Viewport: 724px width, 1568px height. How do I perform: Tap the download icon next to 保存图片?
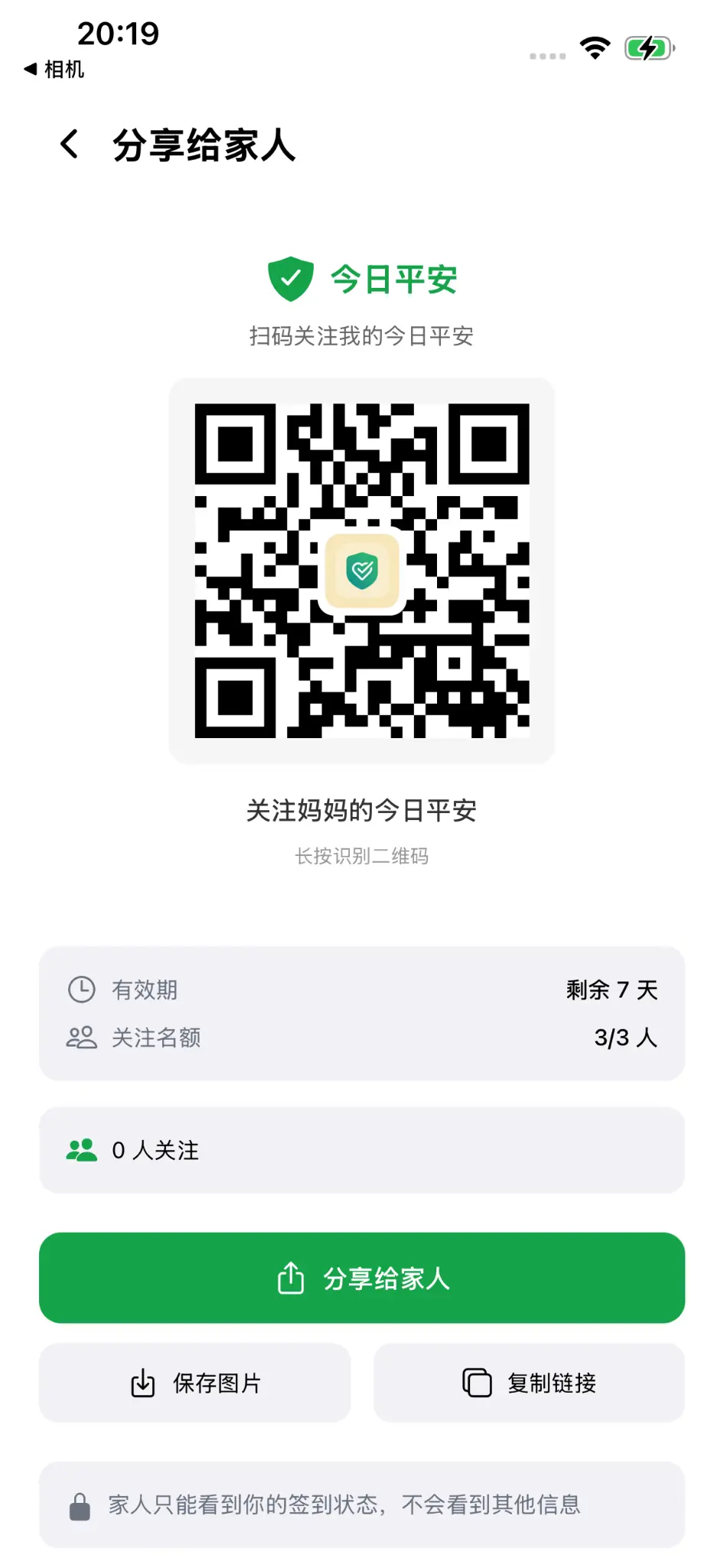click(142, 1383)
